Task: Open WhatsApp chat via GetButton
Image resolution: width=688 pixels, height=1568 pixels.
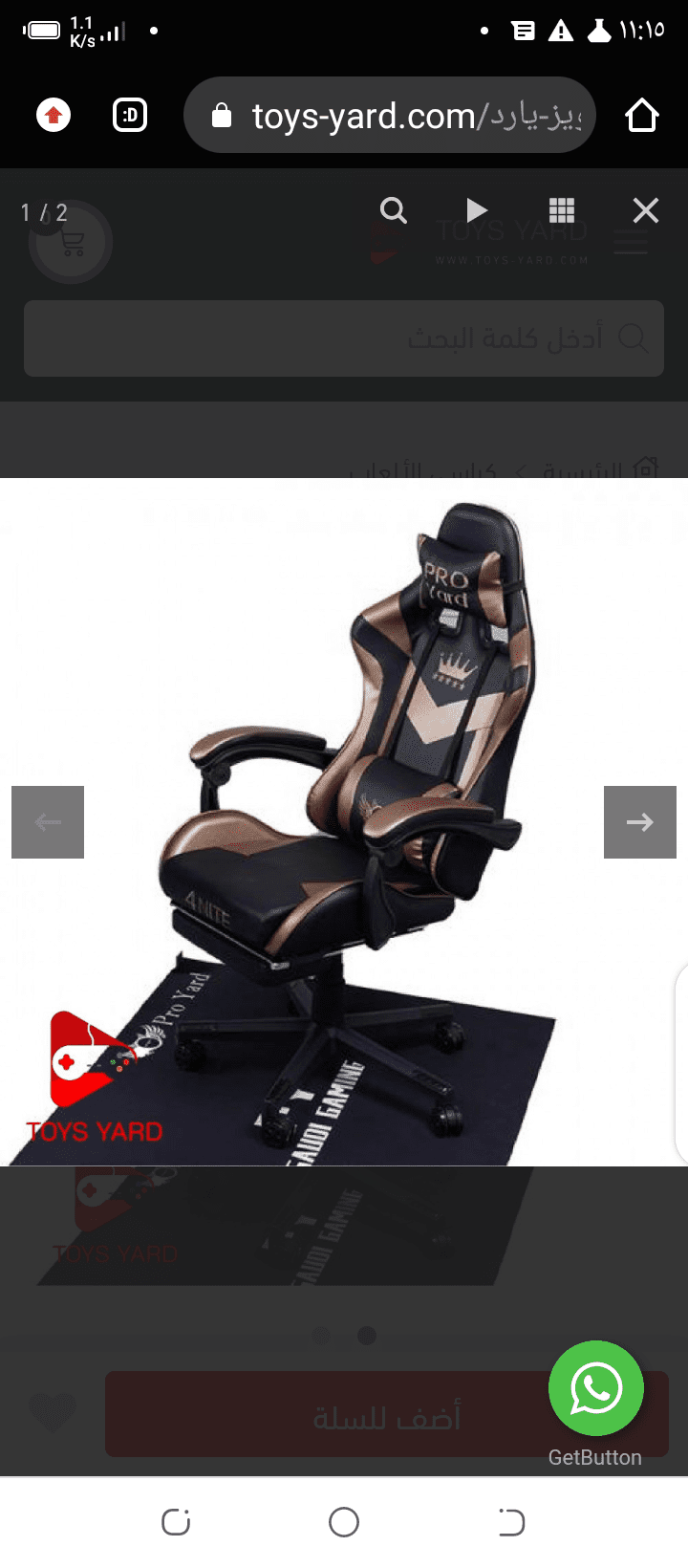Action: (596, 1388)
